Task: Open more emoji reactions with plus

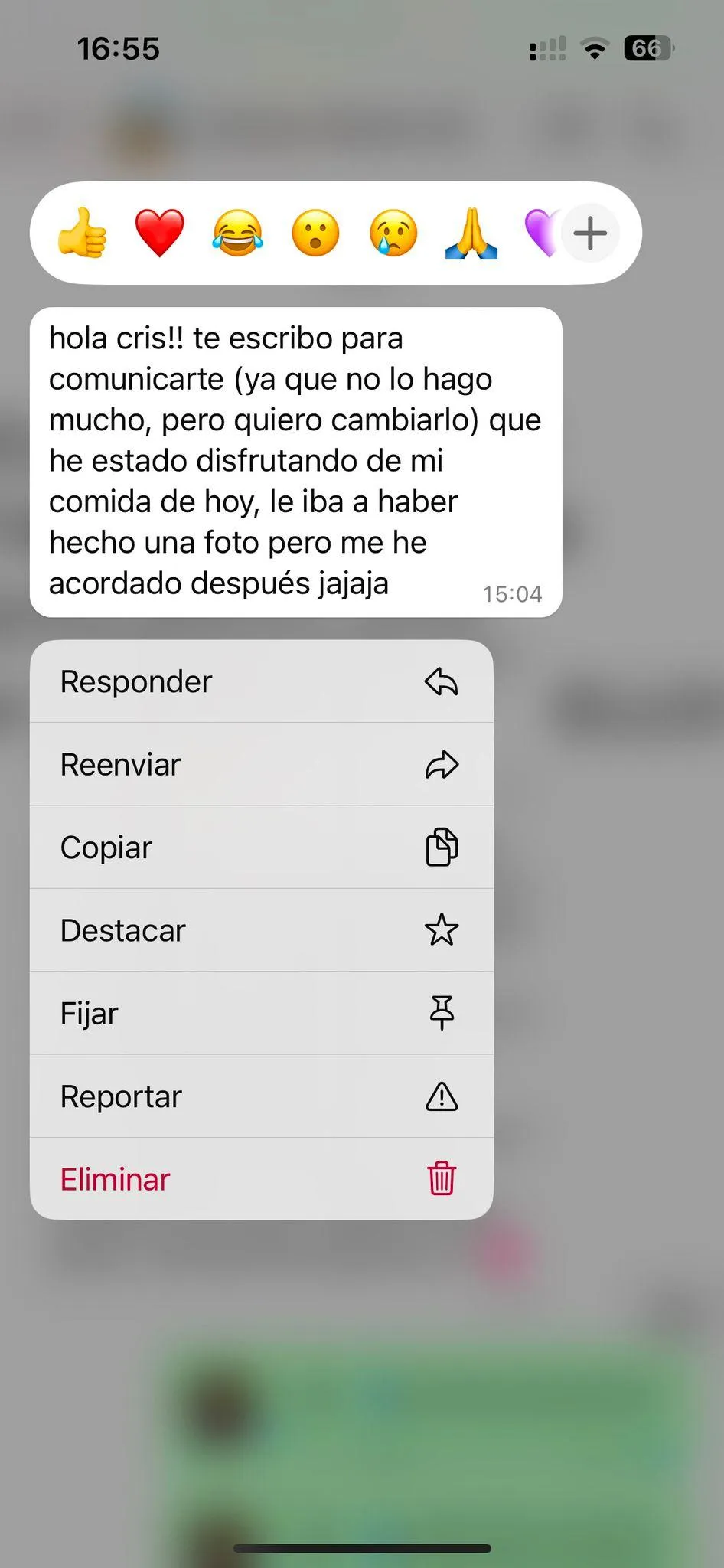Action: [x=590, y=233]
